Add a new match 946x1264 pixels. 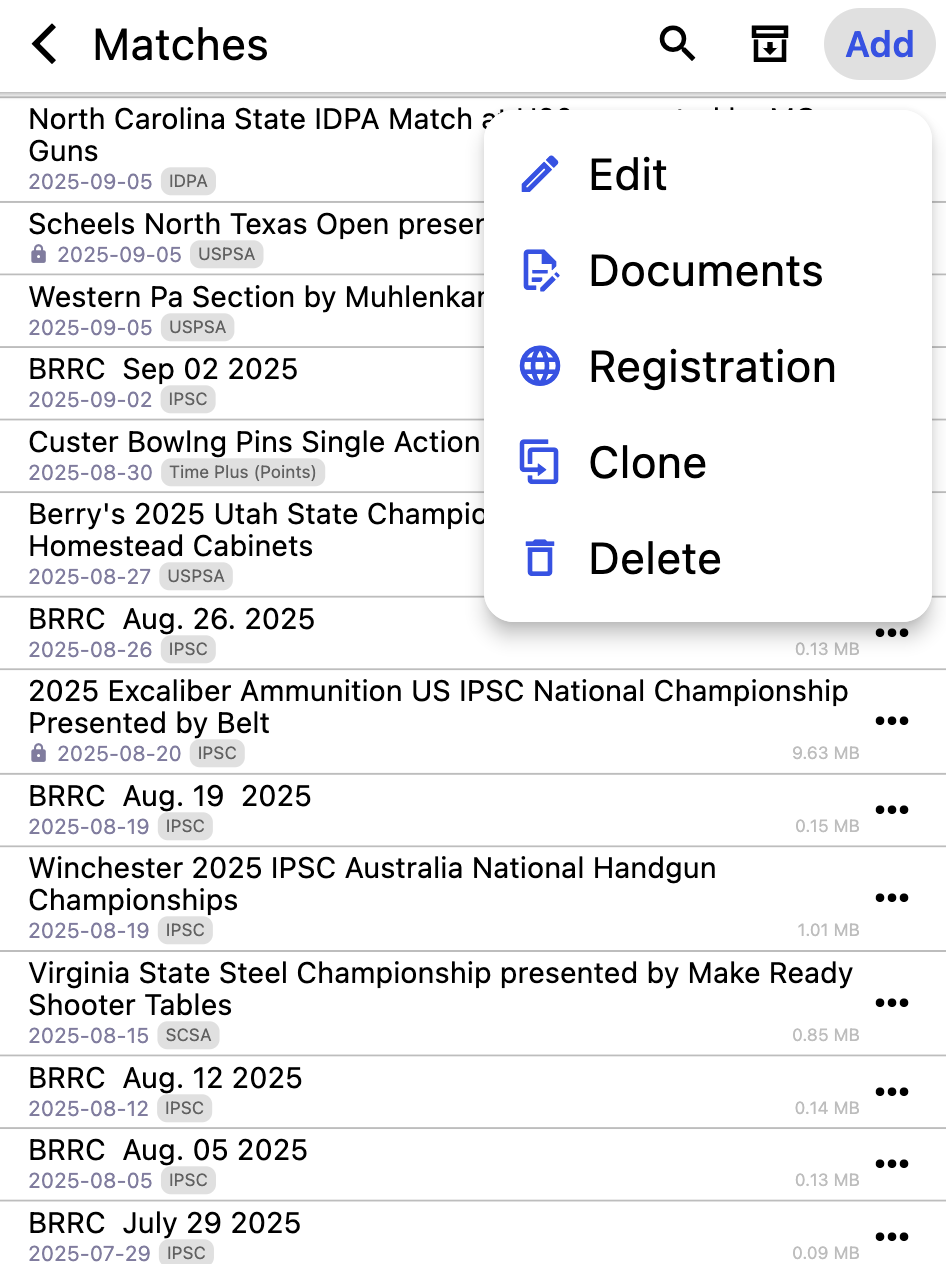879,45
